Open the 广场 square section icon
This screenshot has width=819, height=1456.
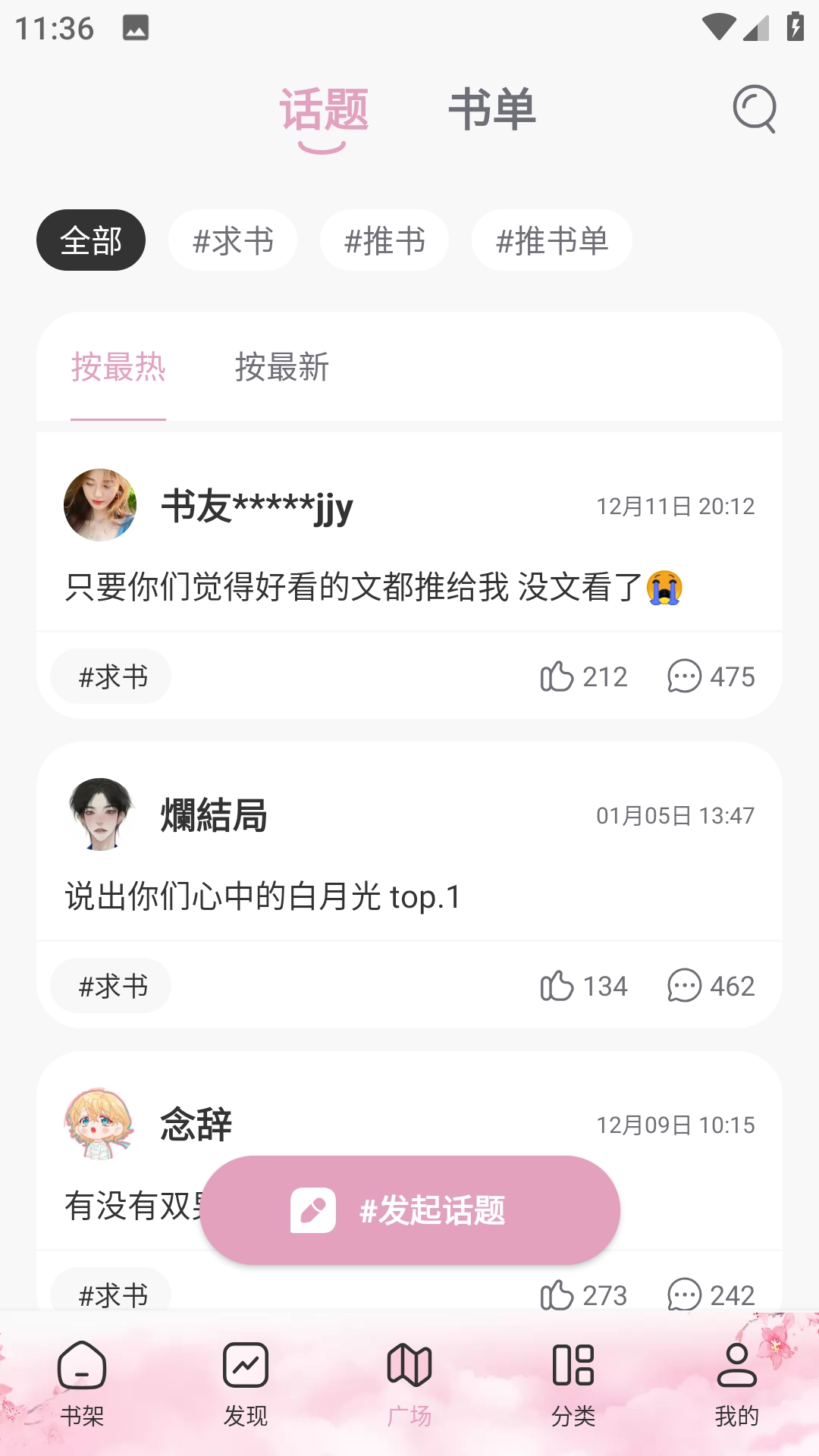click(x=409, y=1388)
